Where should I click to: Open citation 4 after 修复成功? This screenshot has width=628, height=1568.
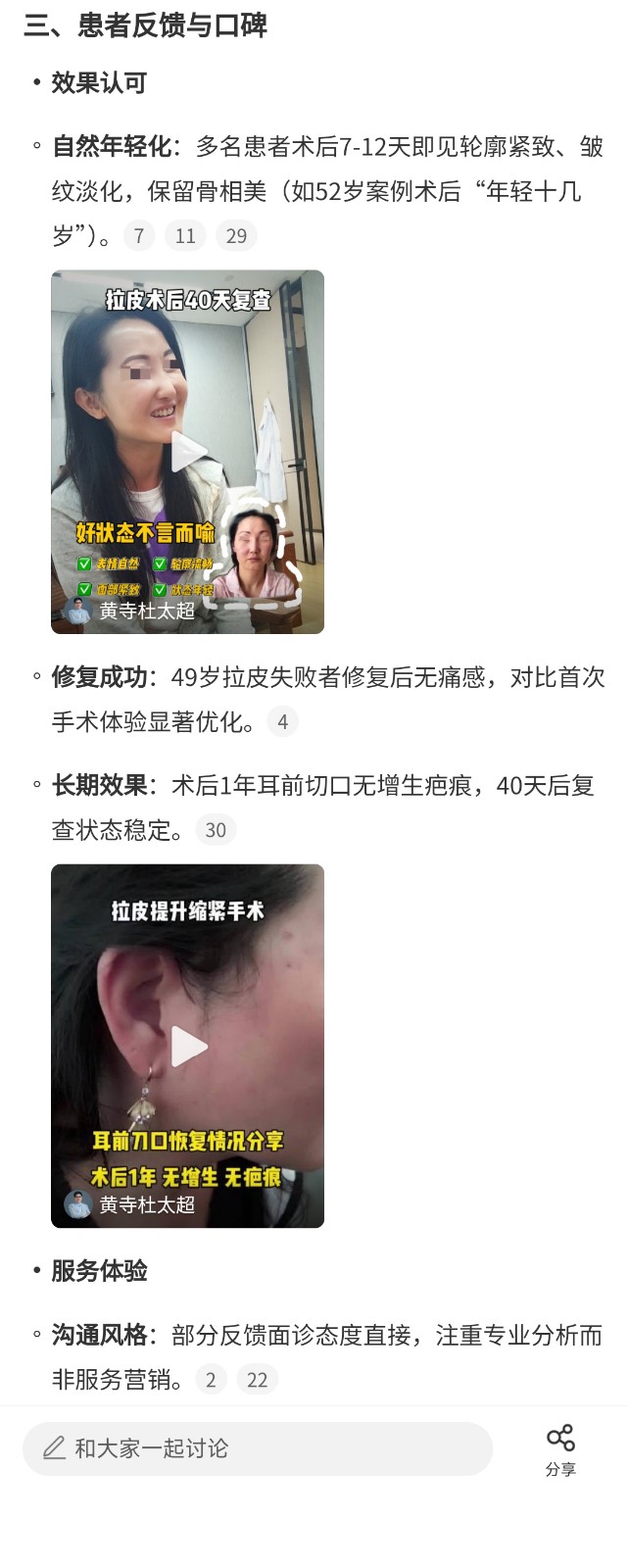(282, 722)
